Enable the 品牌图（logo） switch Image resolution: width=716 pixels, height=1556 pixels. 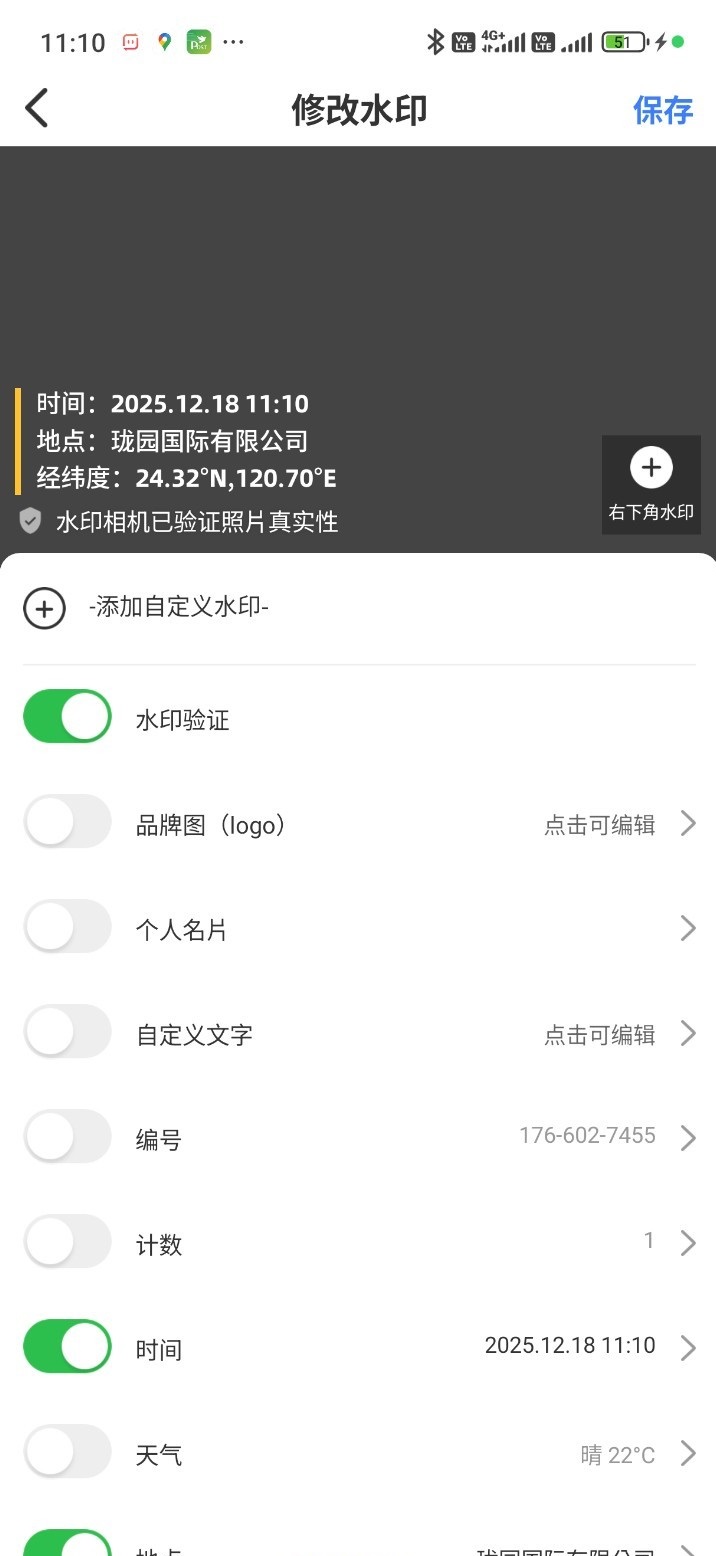coord(67,821)
